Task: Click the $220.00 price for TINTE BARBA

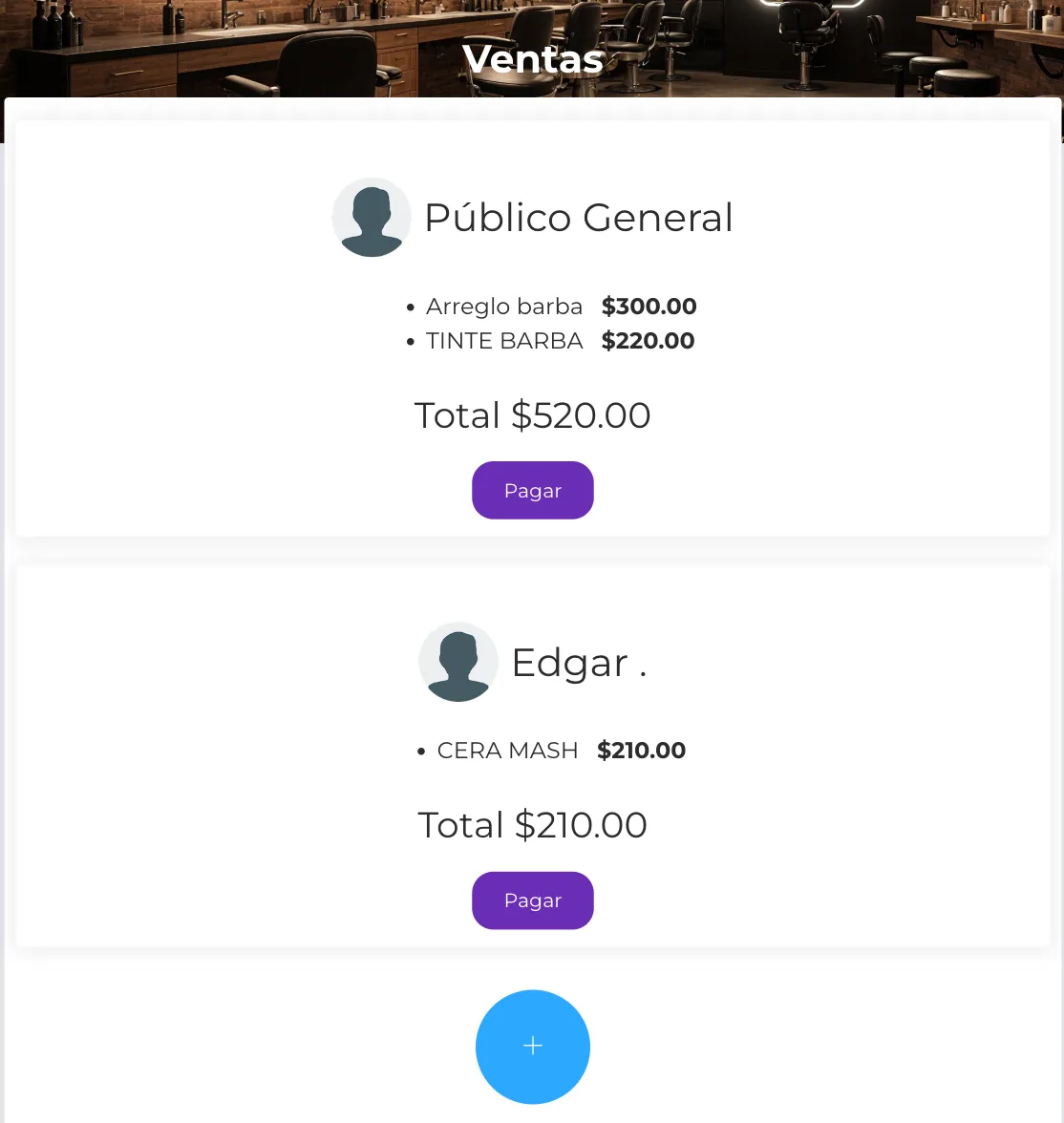Action: pyautogui.click(x=648, y=341)
